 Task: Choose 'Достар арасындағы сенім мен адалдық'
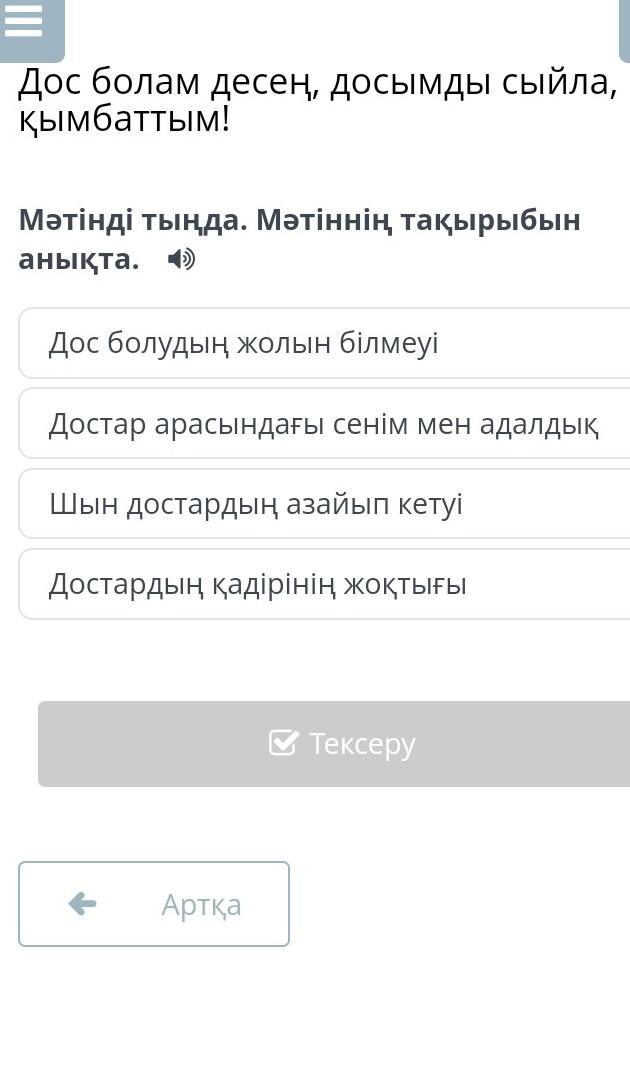coord(325,423)
